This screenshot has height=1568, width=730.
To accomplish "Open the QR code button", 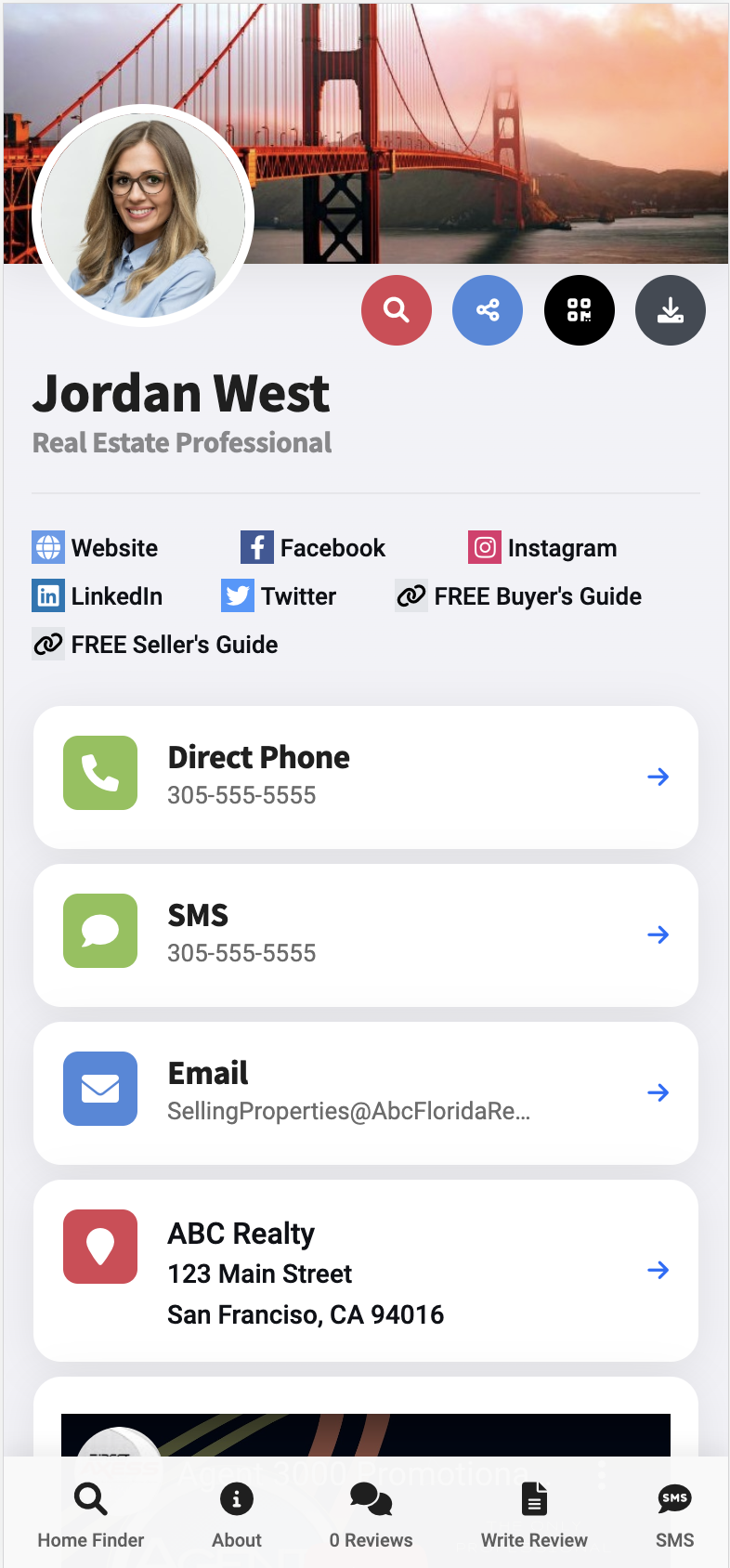I will coord(580,310).
